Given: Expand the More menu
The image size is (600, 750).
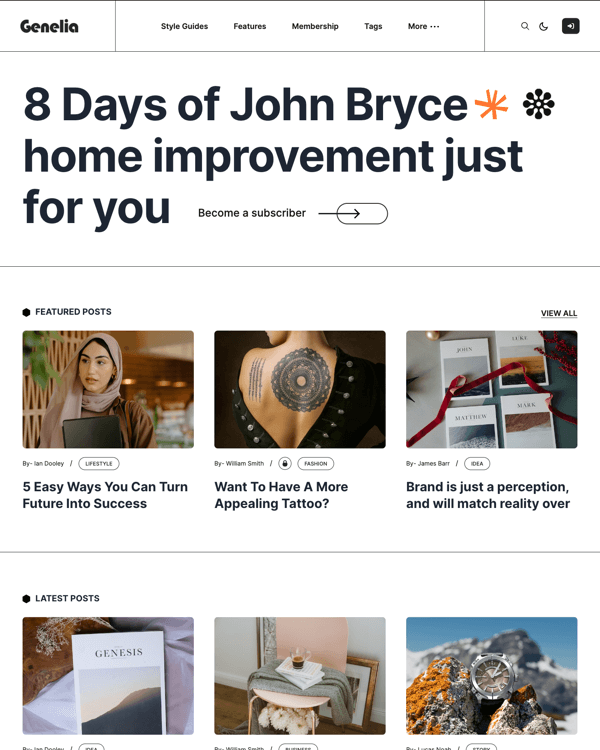Looking at the screenshot, I should (423, 26).
